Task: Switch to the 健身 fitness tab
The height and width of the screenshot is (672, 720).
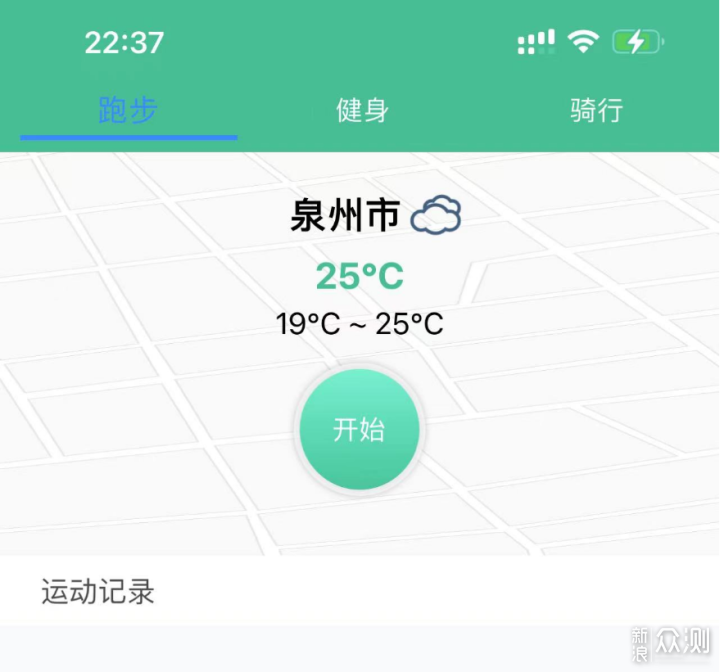Action: [x=362, y=110]
